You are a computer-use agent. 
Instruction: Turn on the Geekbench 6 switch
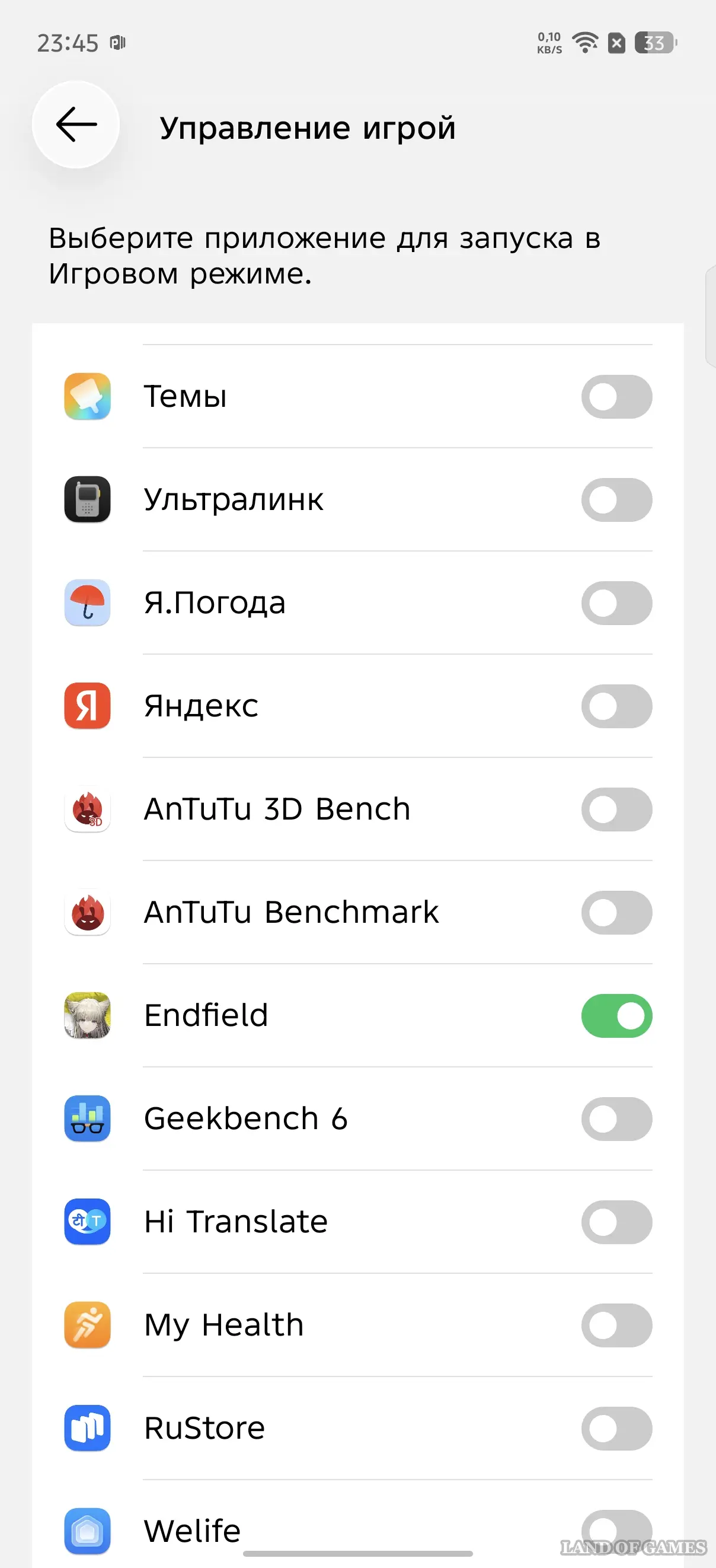coord(616,1119)
